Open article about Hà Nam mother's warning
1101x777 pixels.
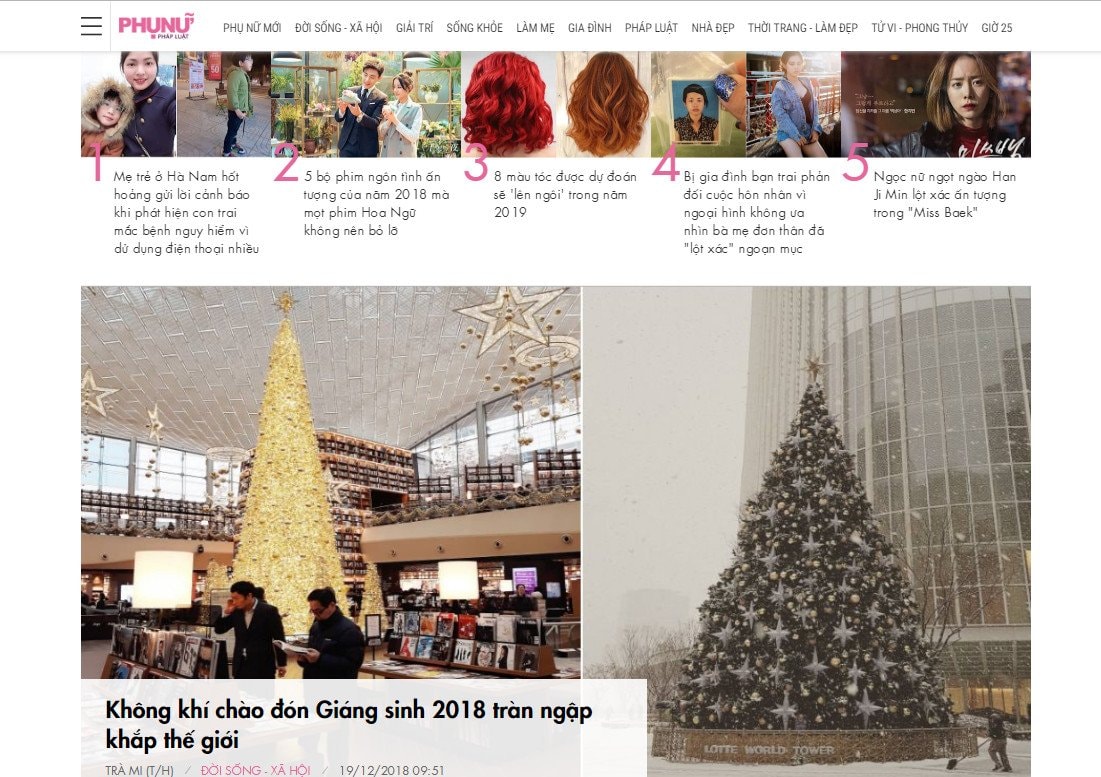pyautogui.click(x=186, y=212)
